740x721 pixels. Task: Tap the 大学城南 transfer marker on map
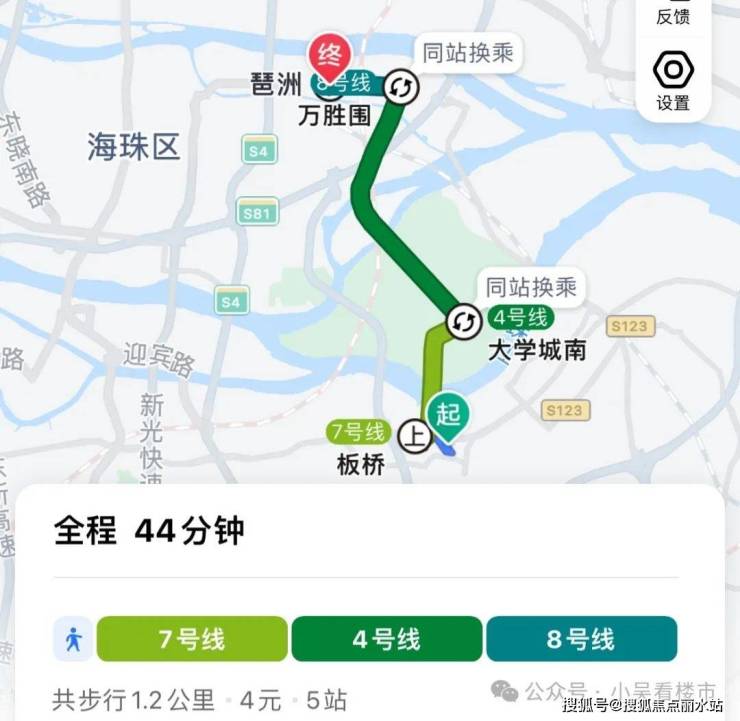[463, 321]
